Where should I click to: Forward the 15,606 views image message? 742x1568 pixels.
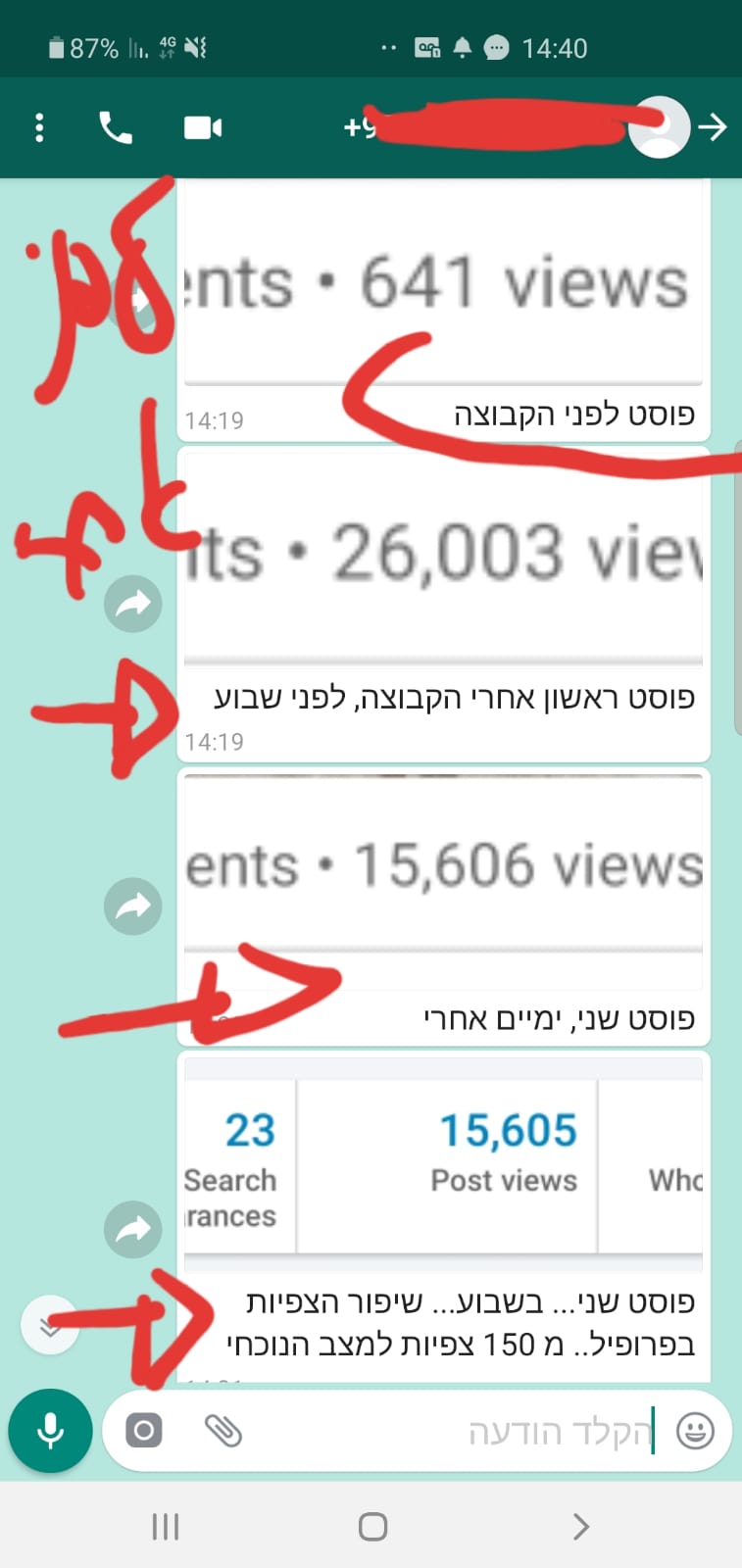point(133,906)
